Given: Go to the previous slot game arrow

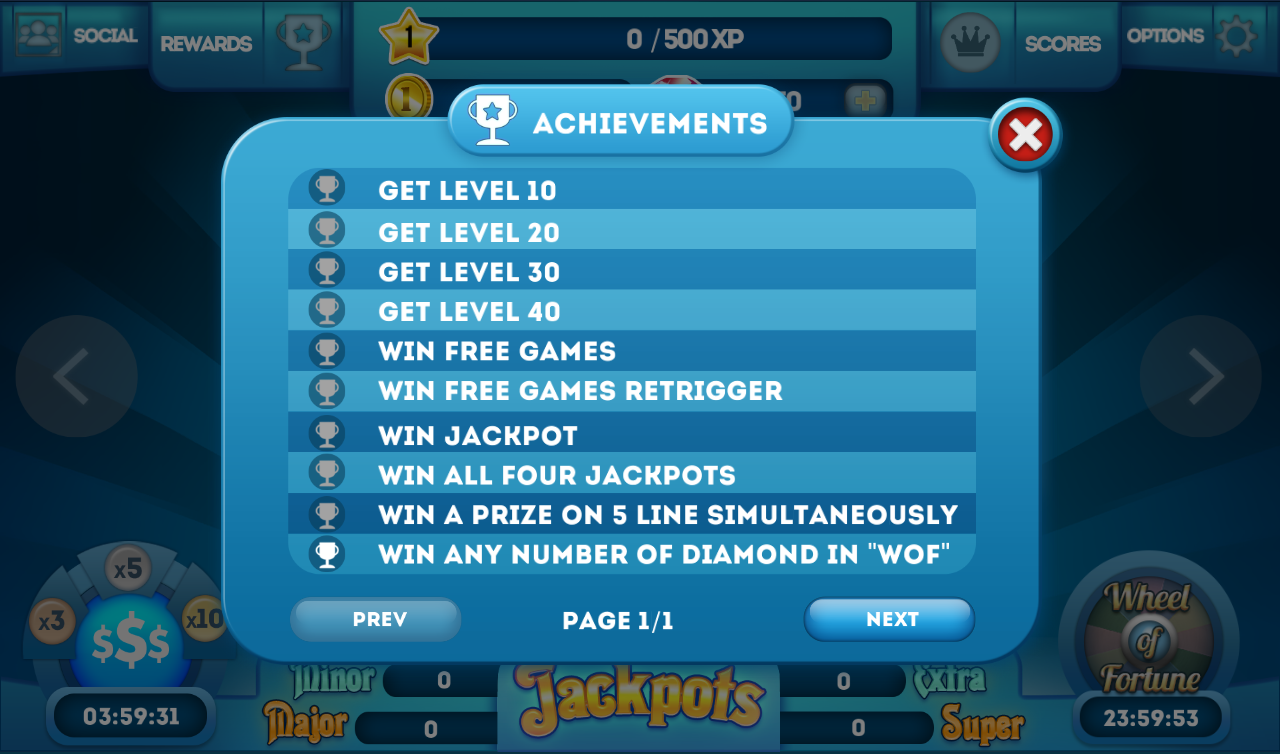Looking at the screenshot, I should 75,376.
